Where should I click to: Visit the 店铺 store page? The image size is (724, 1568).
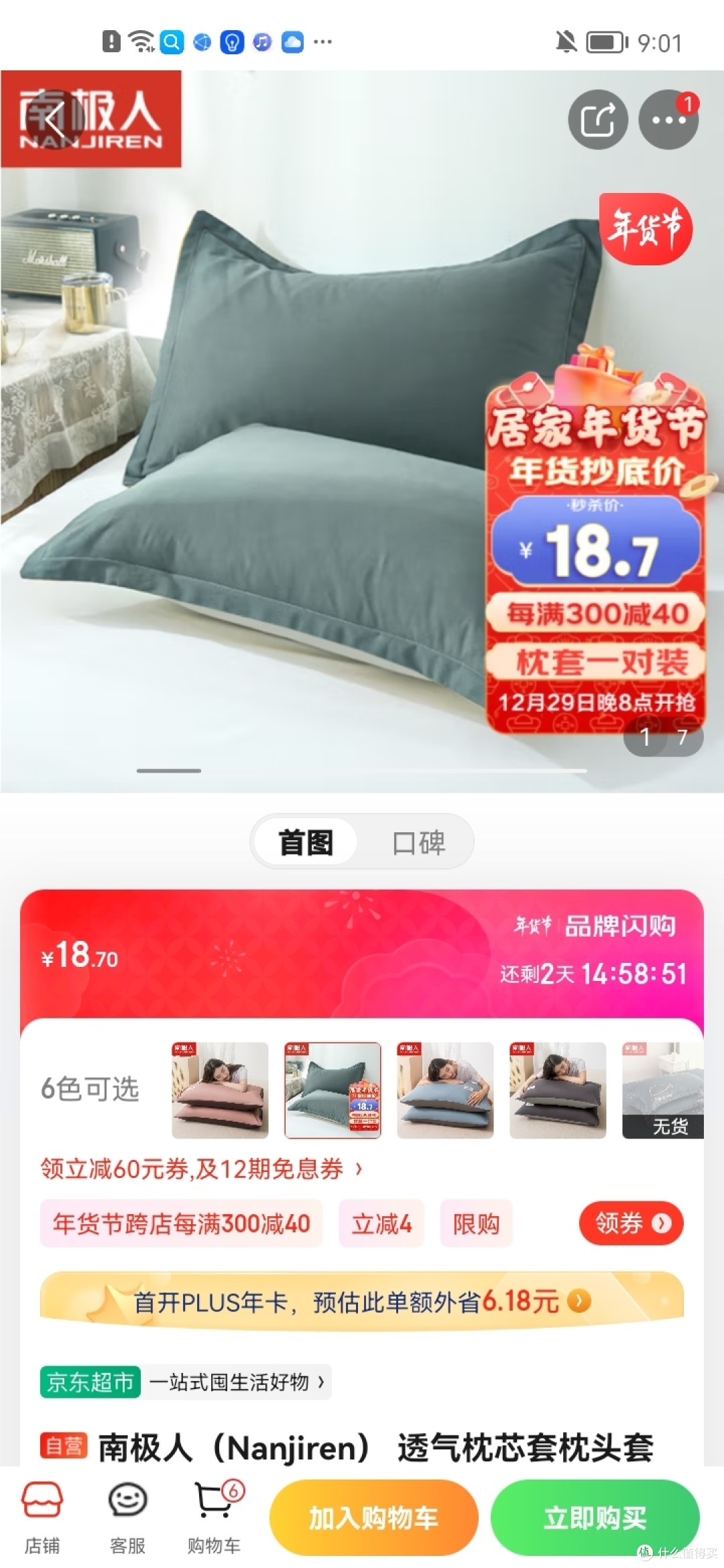[42, 1517]
